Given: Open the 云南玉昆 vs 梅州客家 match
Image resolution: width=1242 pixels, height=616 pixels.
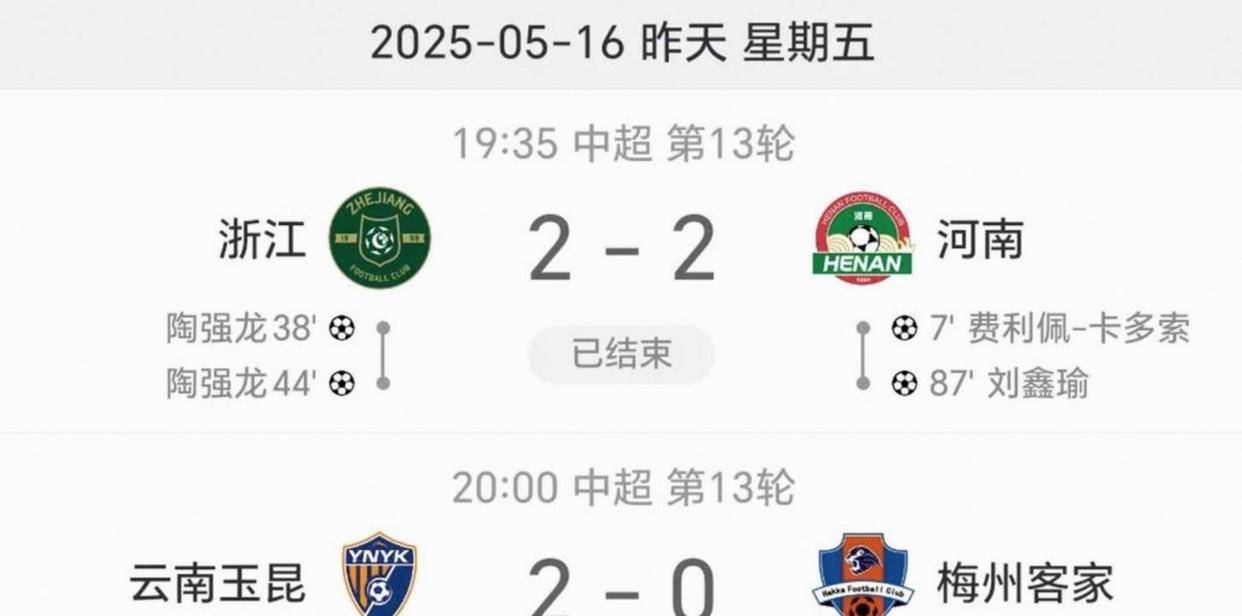Looking at the screenshot, I should point(621,585).
